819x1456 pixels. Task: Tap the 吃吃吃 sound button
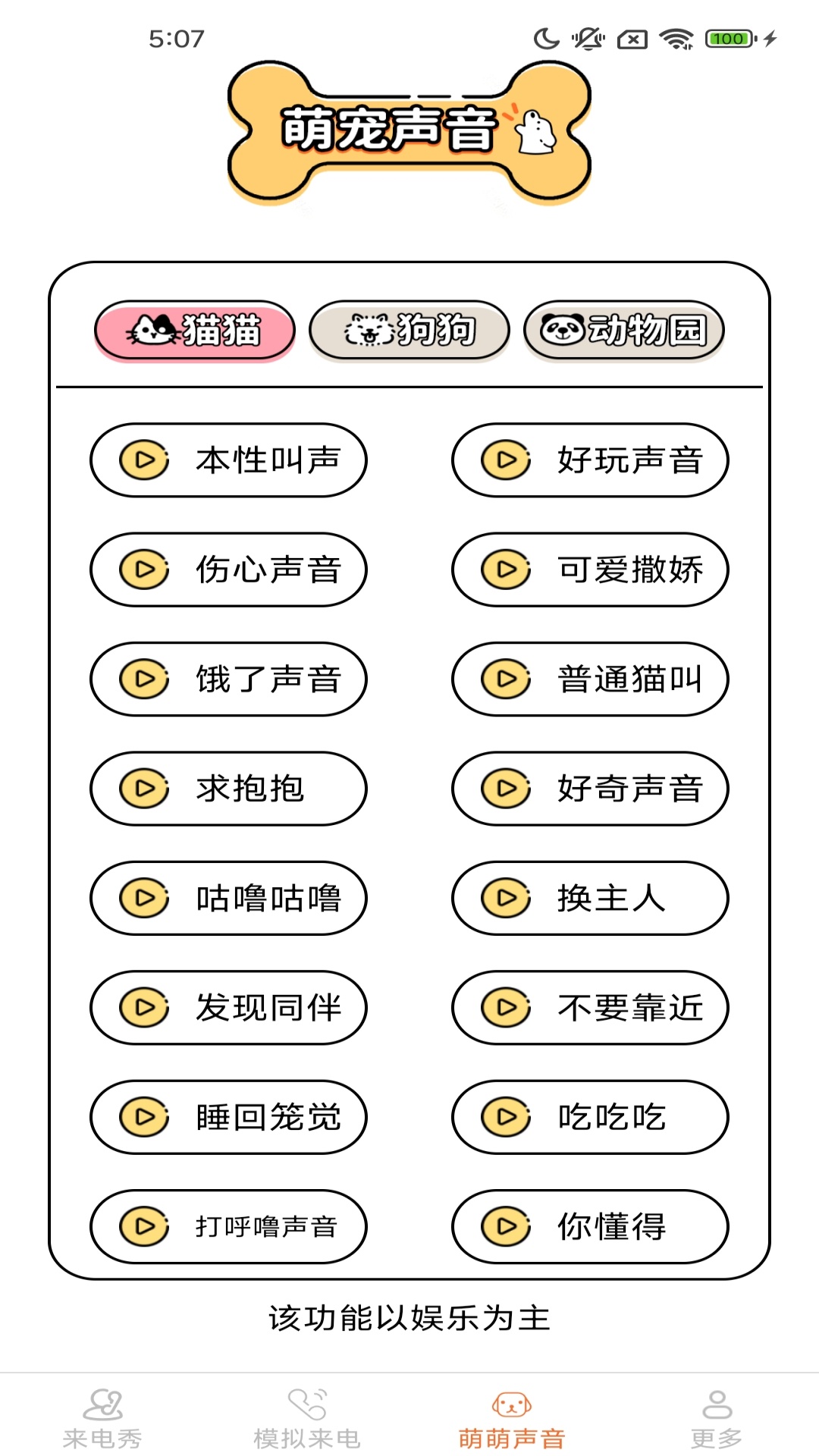pyautogui.click(x=590, y=1117)
